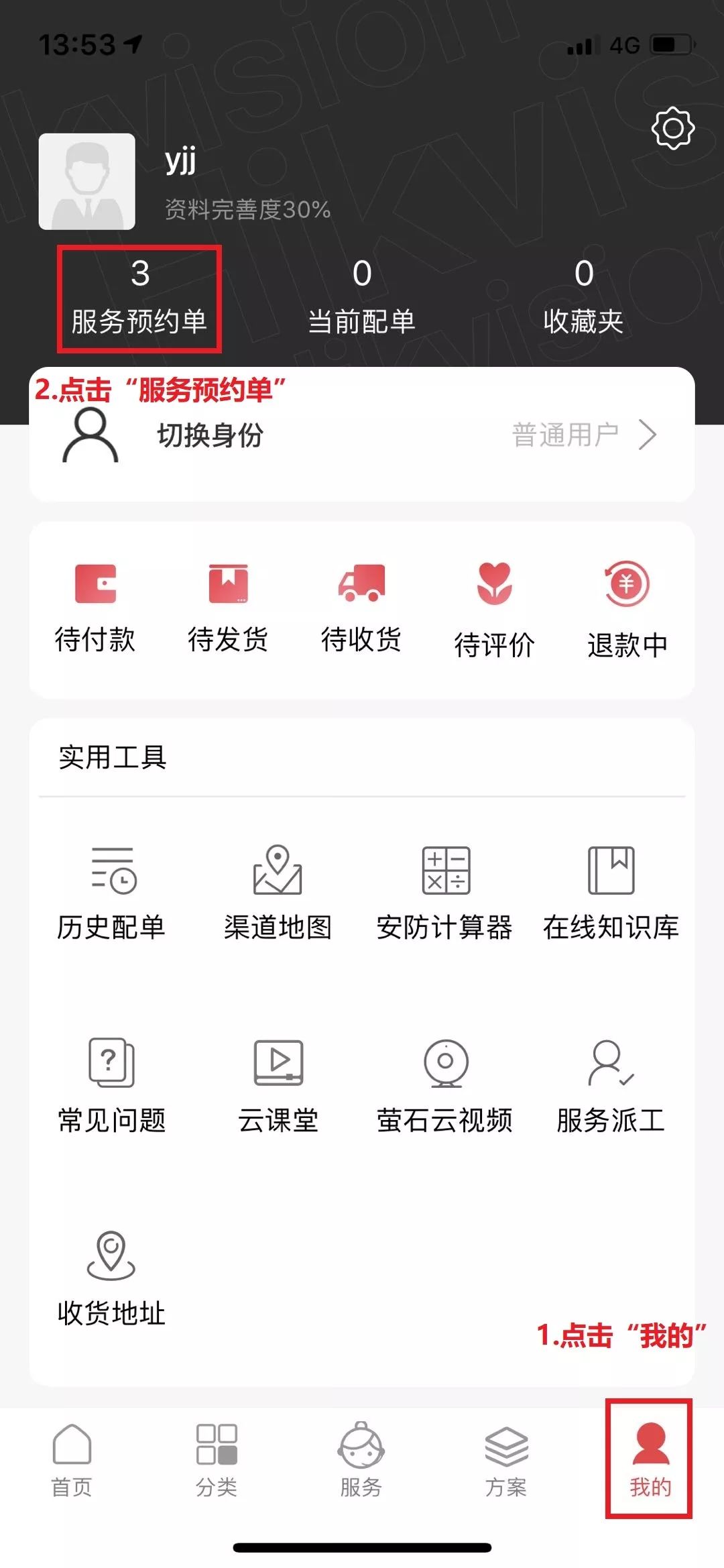Image resolution: width=724 pixels, height=1568 pixels.
Task: Open 待评价 orders to review
Action: (495, 610)
